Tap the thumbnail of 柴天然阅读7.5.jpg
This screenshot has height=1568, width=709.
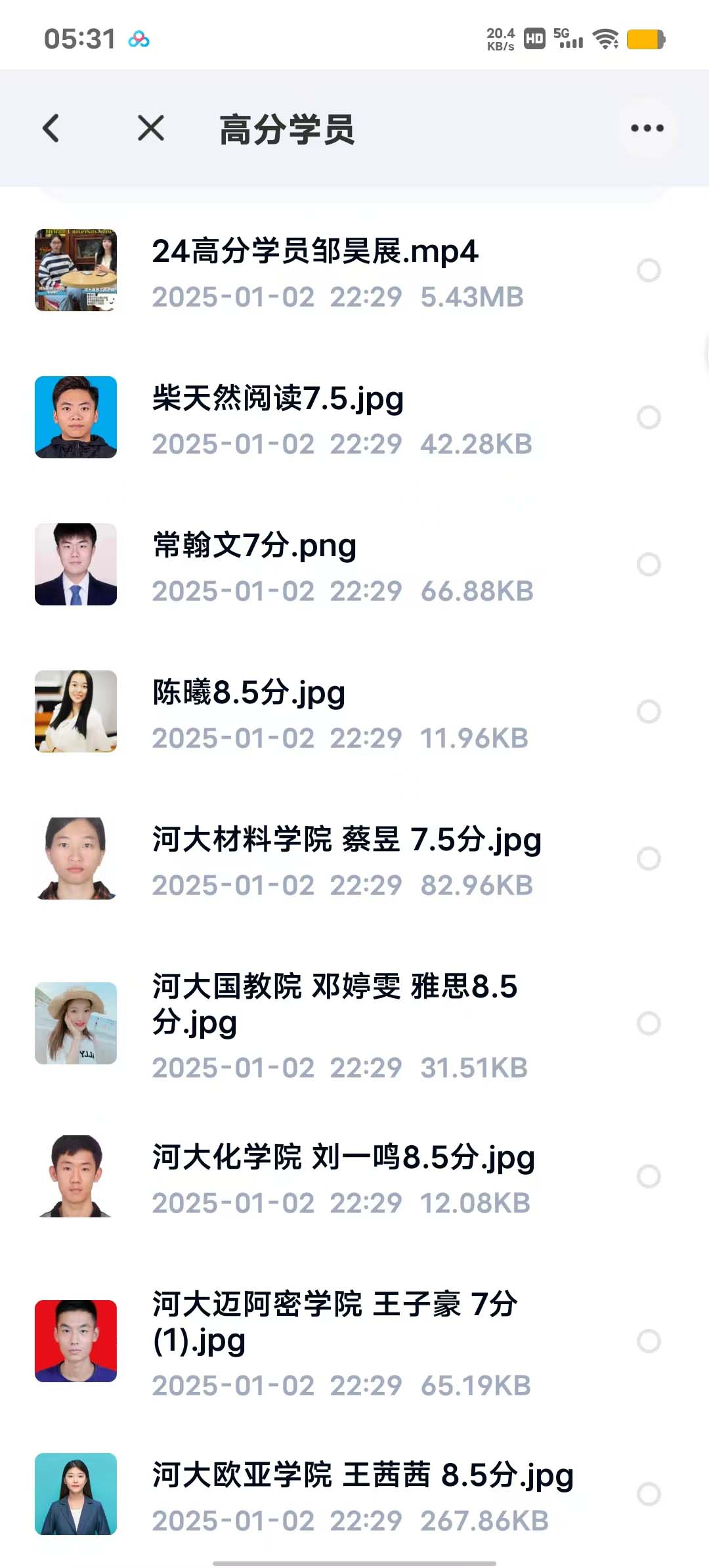pyautogui.click(x=76, y=418)
